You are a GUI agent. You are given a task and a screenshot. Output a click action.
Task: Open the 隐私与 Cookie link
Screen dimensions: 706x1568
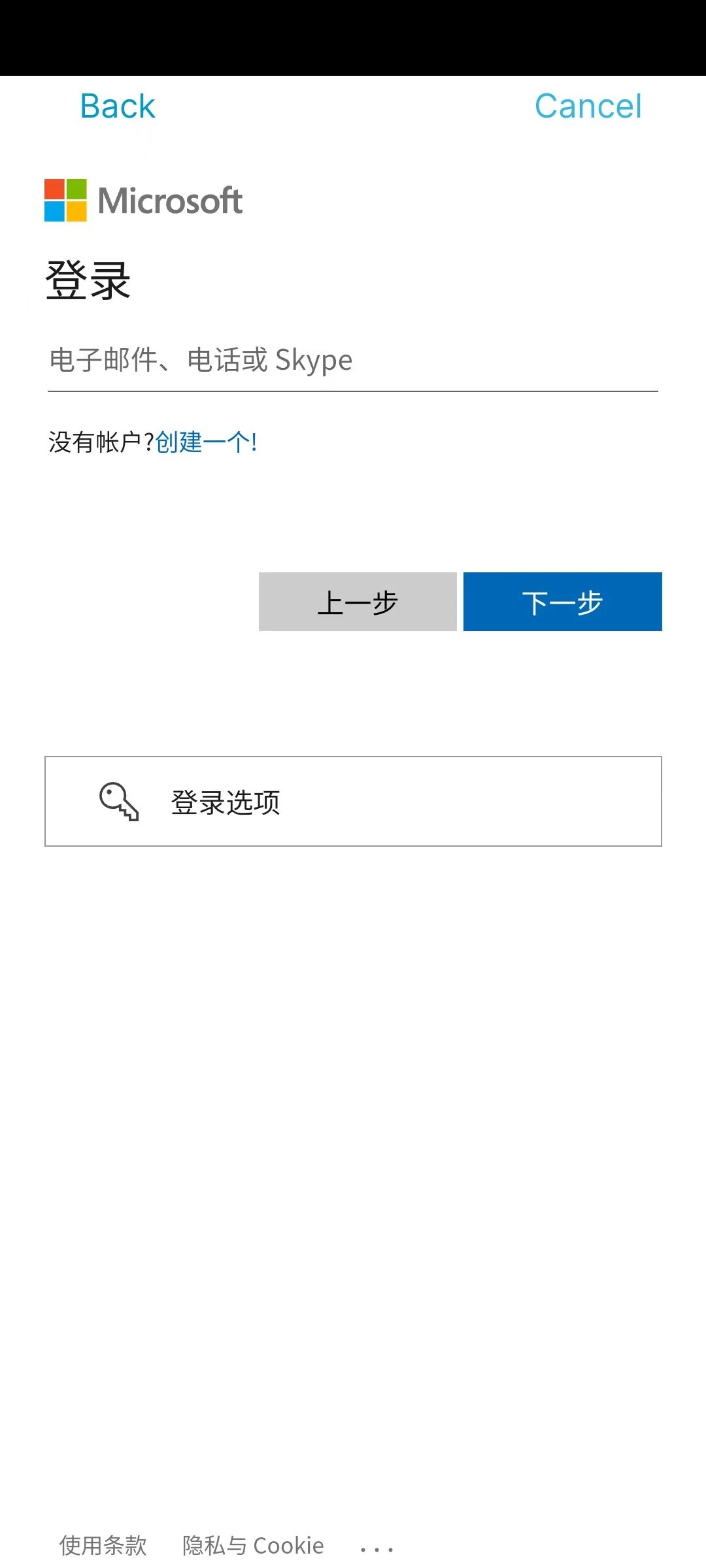tap(253, 1545)
